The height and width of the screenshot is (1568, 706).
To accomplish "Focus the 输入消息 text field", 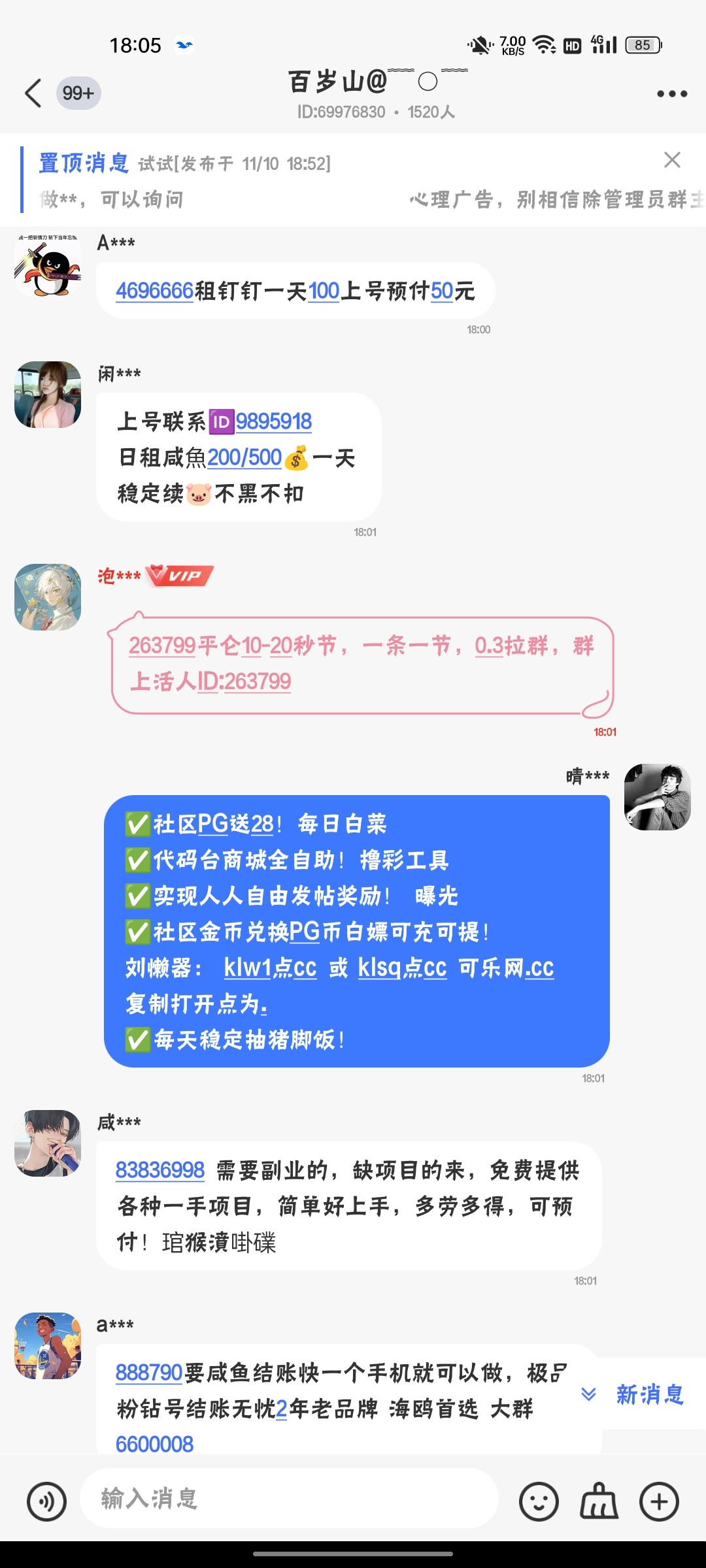I will pos(288,1498).
